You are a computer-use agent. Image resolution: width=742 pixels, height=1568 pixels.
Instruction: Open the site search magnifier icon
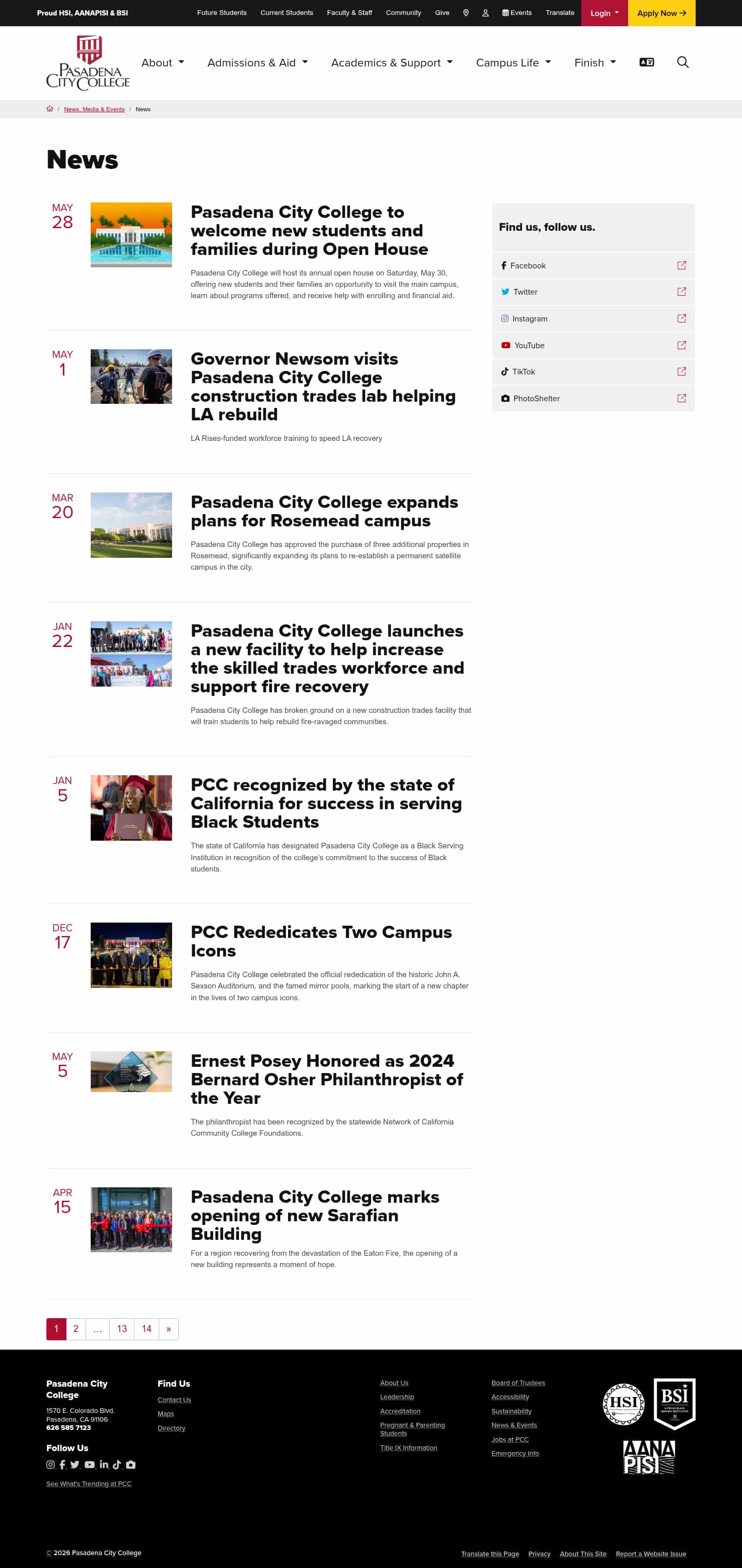click(x=682, y=62)
